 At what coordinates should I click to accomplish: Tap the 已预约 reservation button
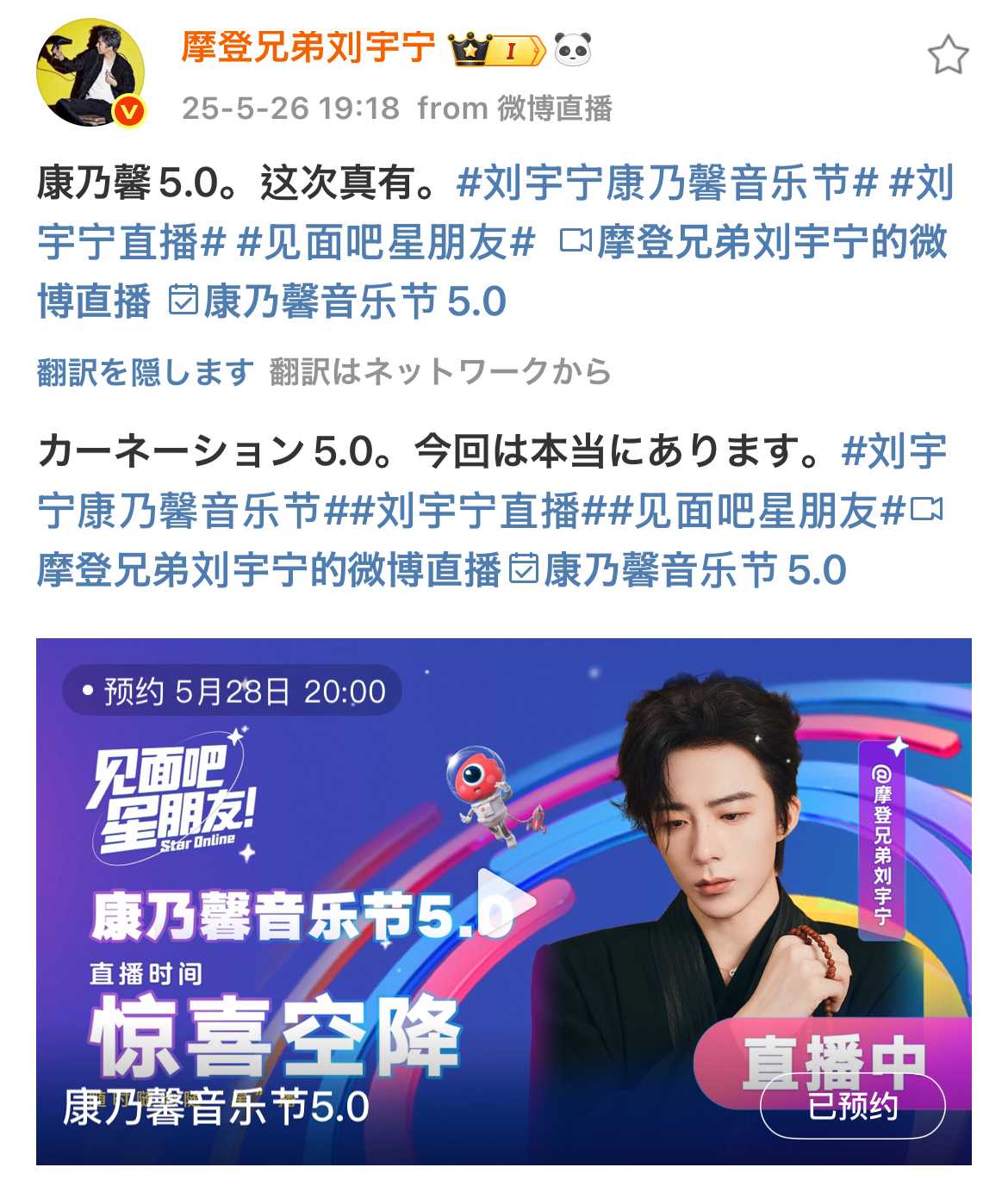click(851, 1106)
